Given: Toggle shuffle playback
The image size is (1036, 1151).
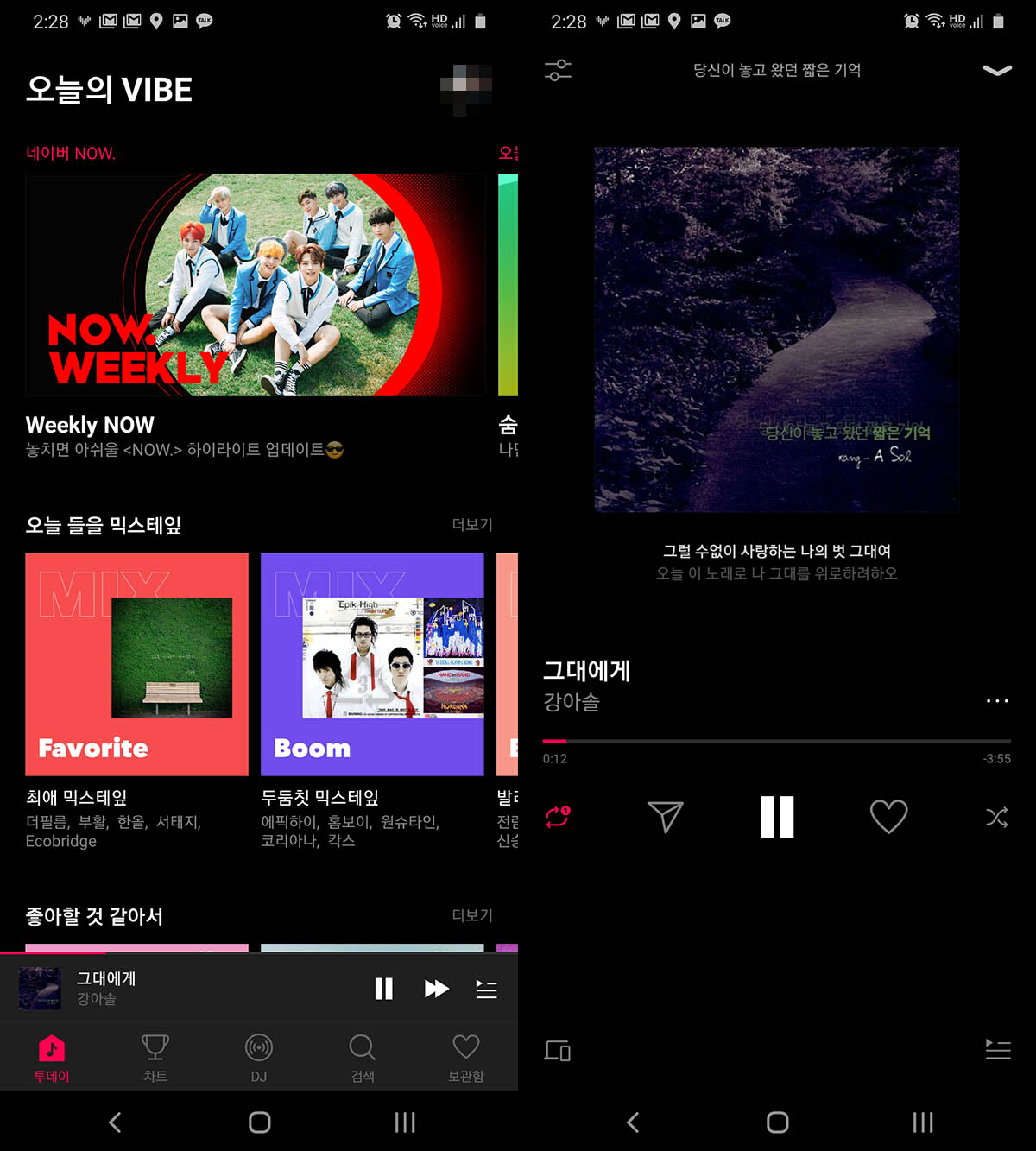Looking at the screenshot, I should (x=997, y=816).
